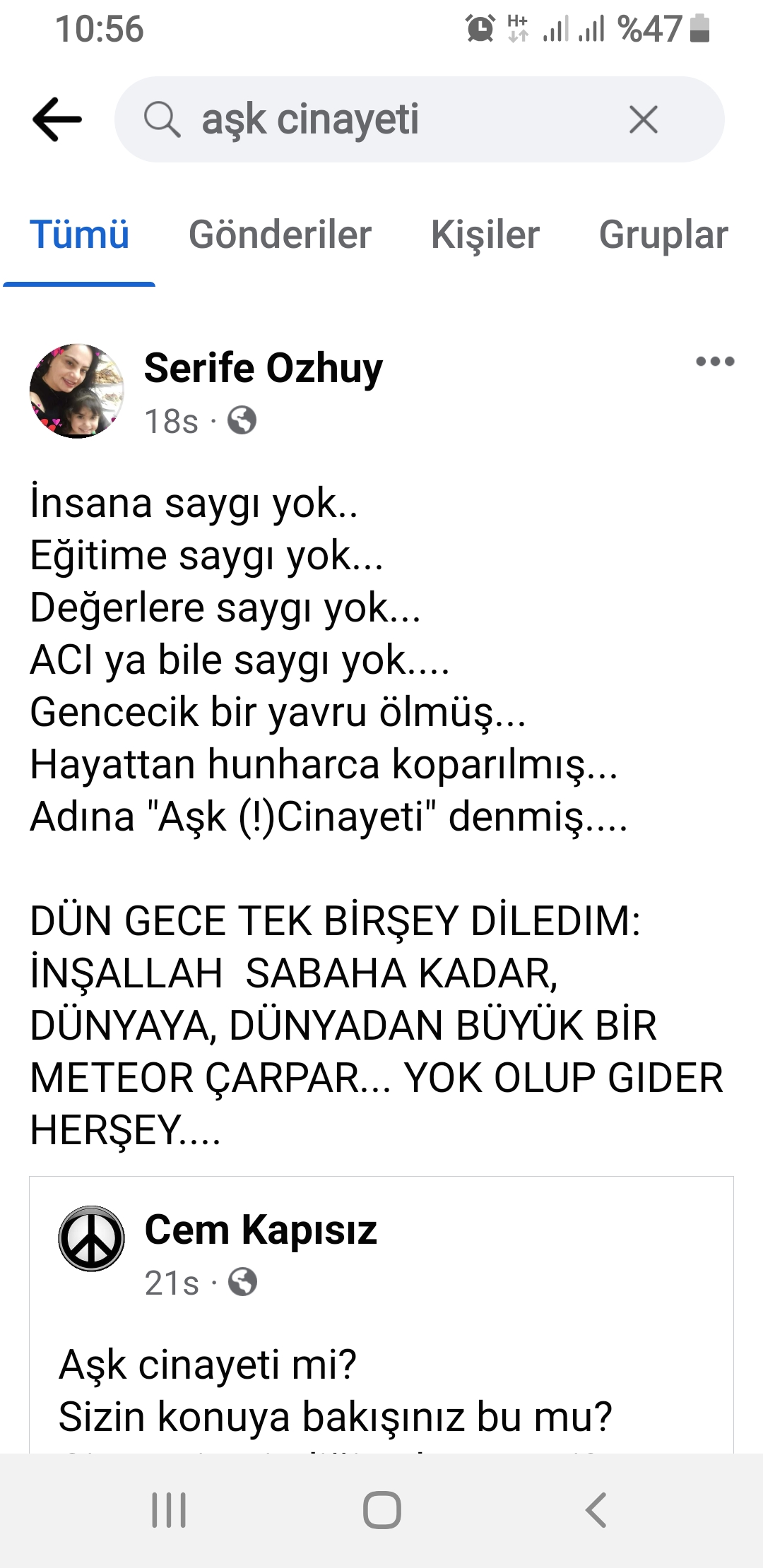The height and width of the screenshot is (1568, 763).
Task: Go back using the top-left arrow
Action: [57, 119]
